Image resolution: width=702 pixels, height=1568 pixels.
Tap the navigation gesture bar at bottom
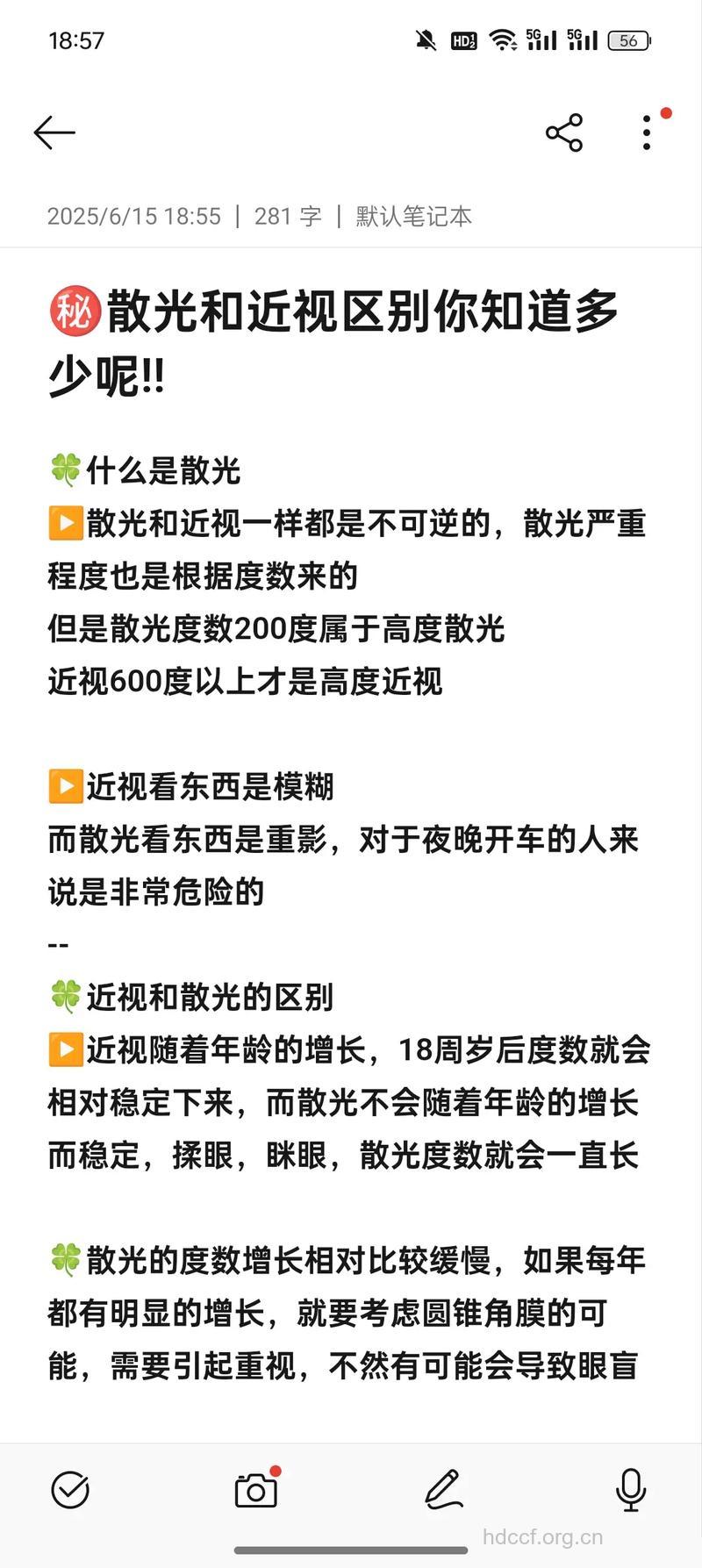351,1552
